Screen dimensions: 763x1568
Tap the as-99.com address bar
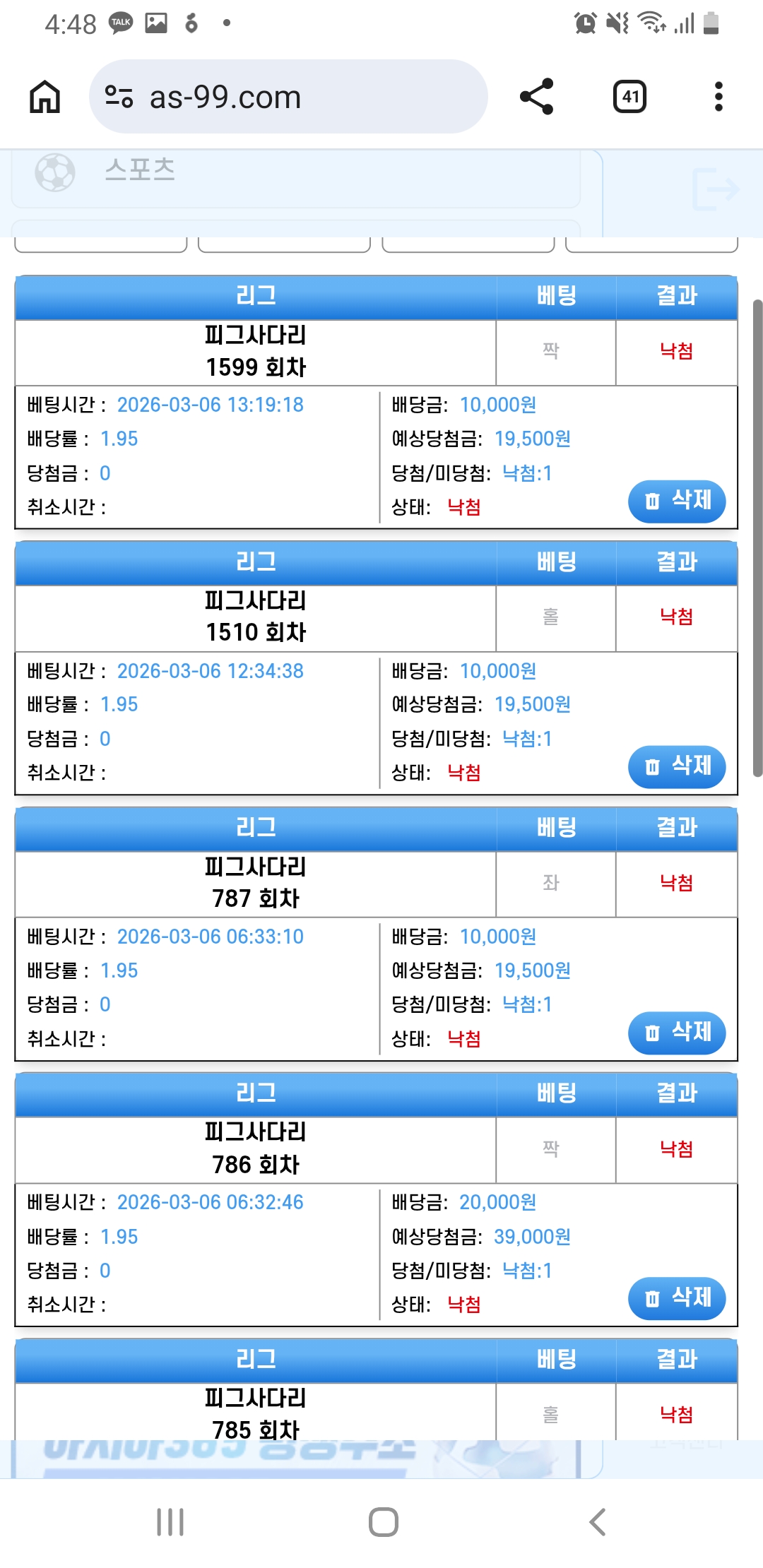coord(288,97)
